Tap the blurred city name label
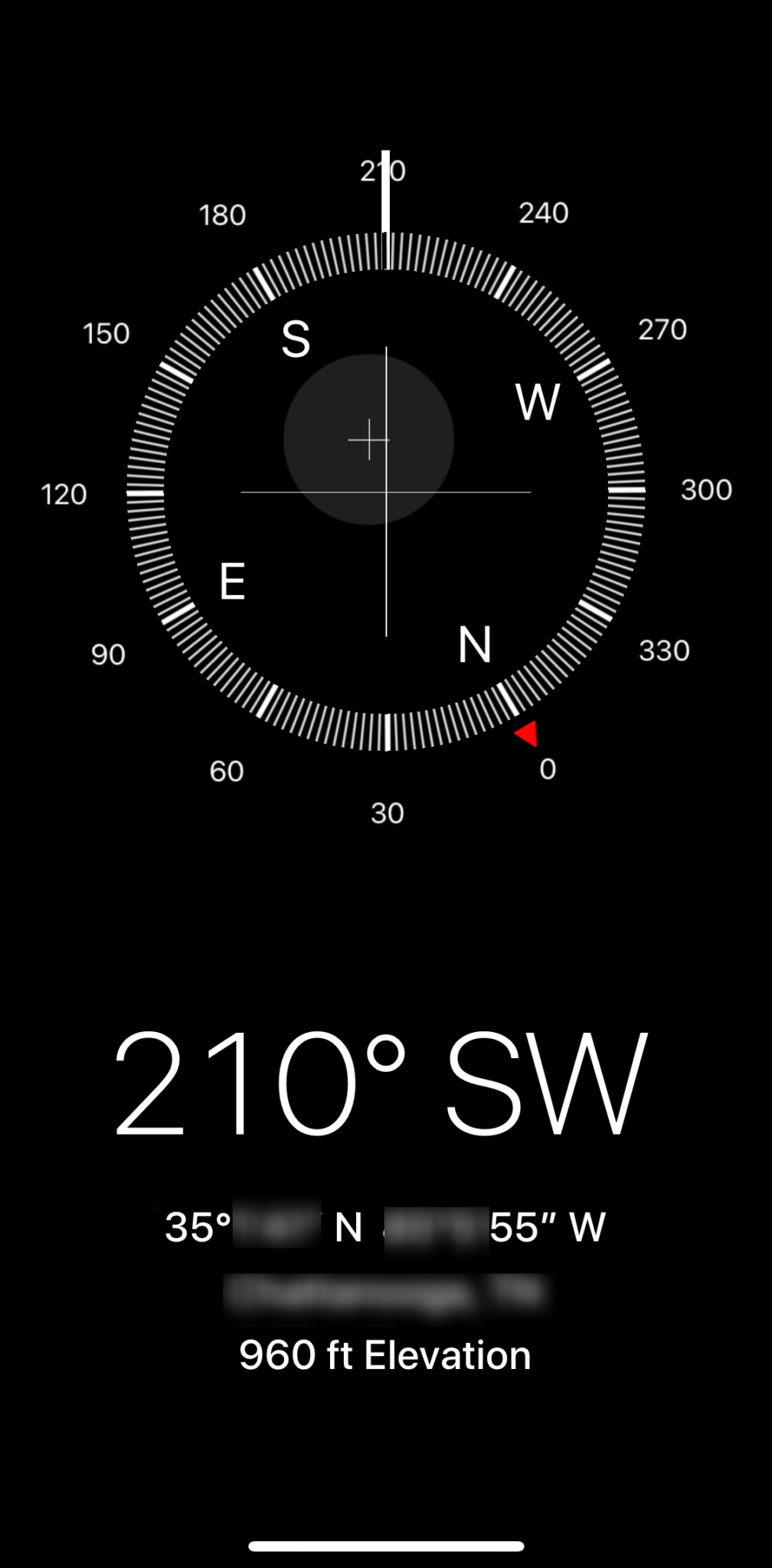The width and height of the screenshot is (772, 1568). point(386,1292)
